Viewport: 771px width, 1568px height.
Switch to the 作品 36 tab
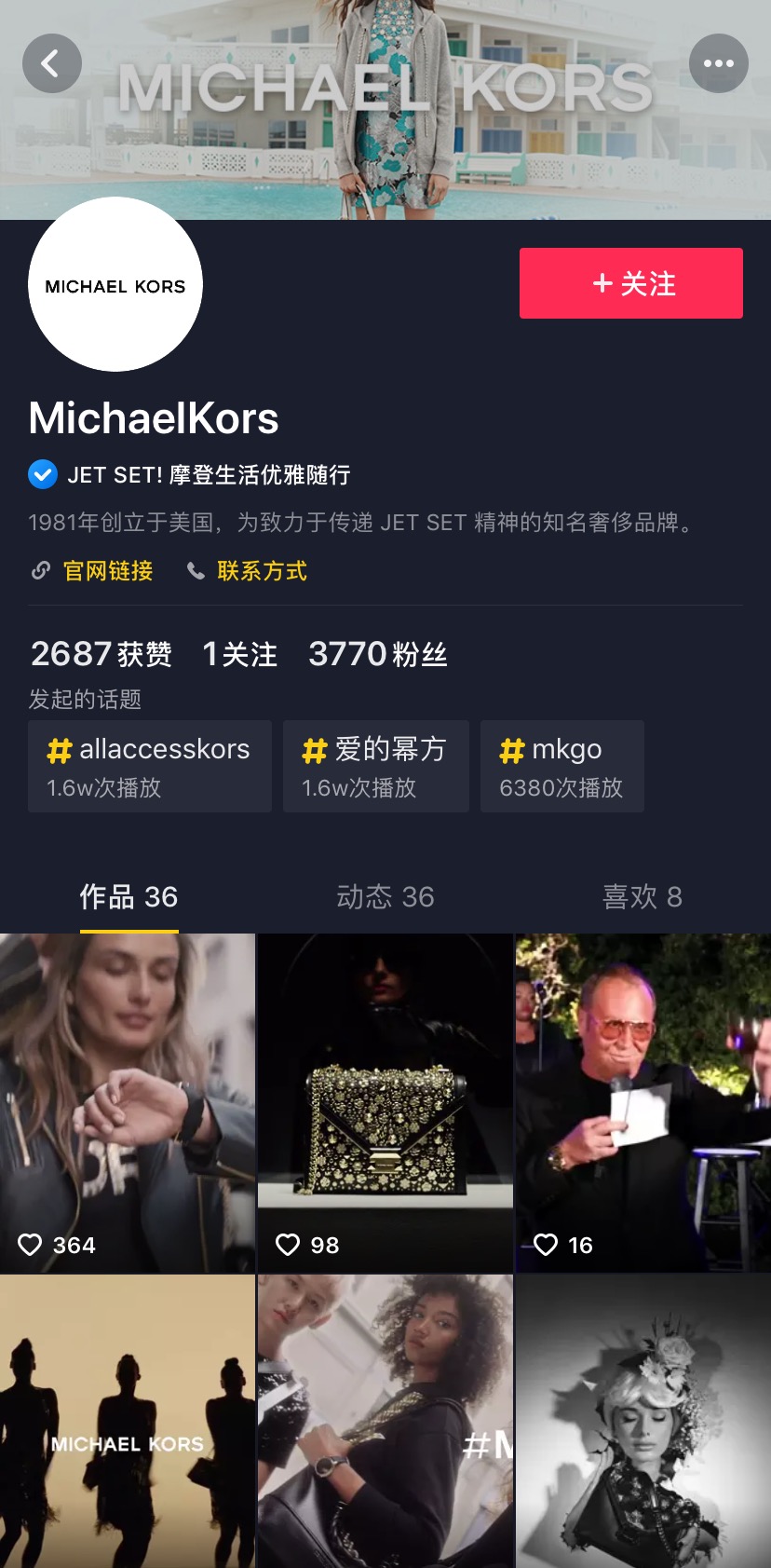[x=128, y=896]
